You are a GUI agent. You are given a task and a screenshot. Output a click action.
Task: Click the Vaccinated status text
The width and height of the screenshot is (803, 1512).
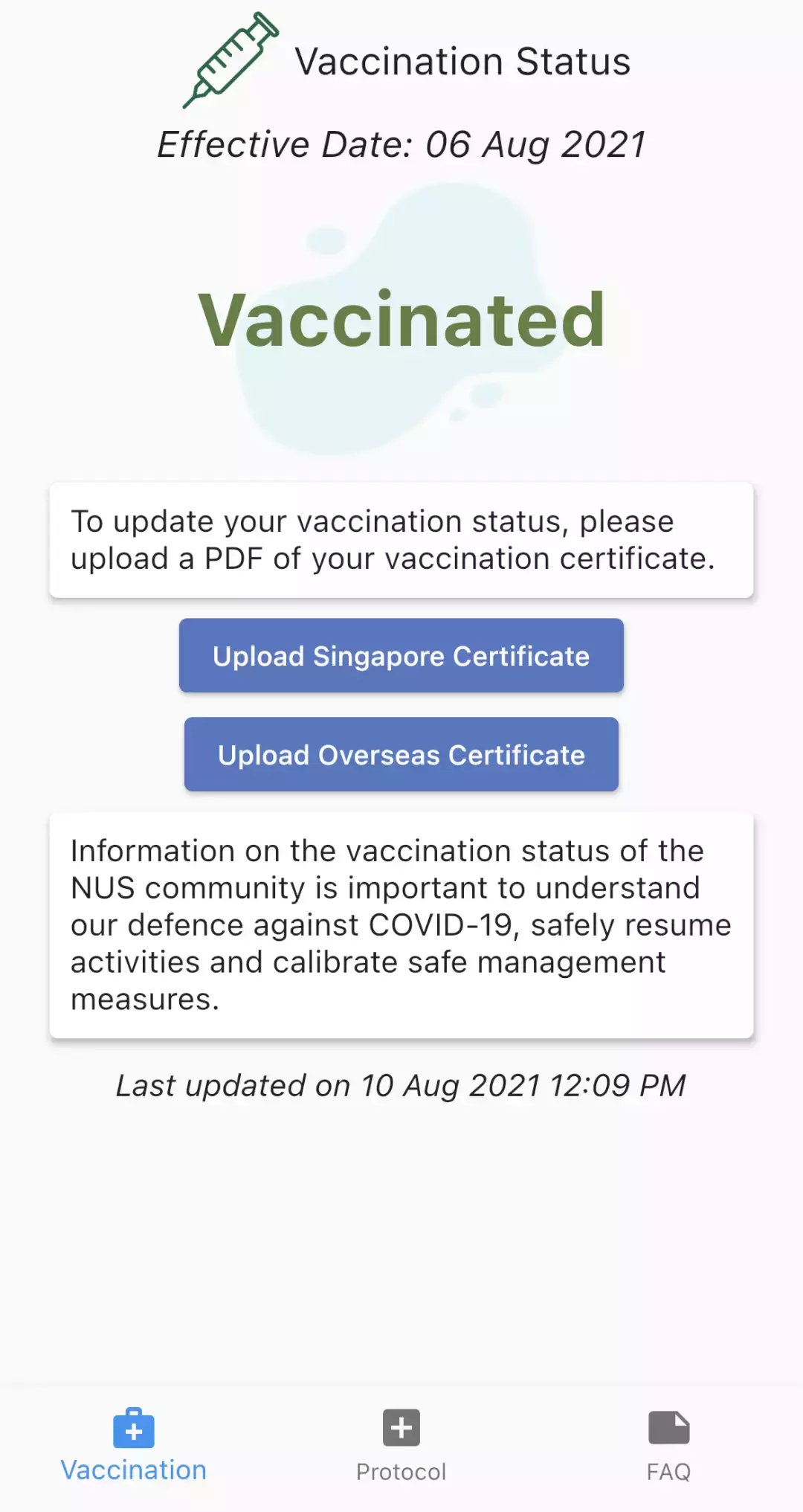pyautogui.click(x=401, y=321)
